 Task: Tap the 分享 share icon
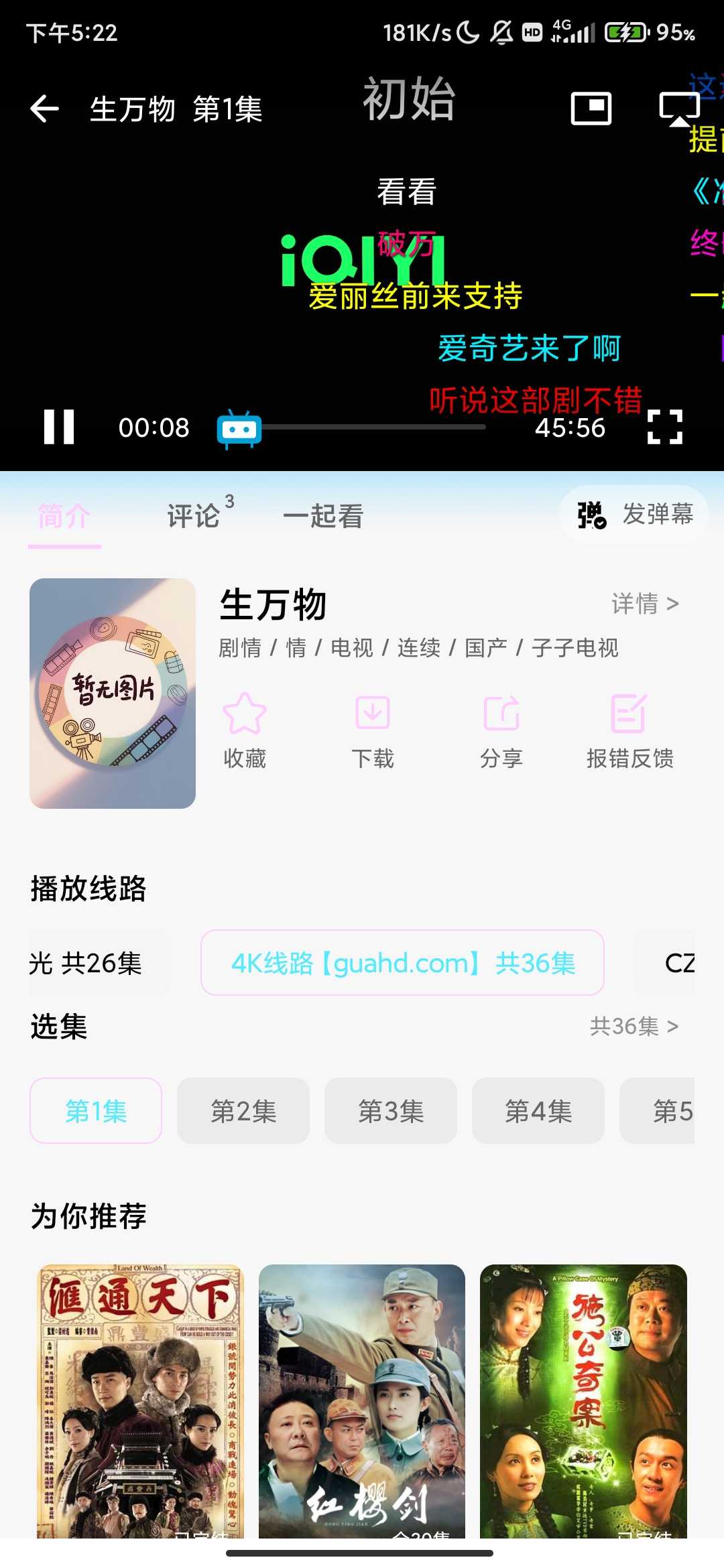[501, 714]
